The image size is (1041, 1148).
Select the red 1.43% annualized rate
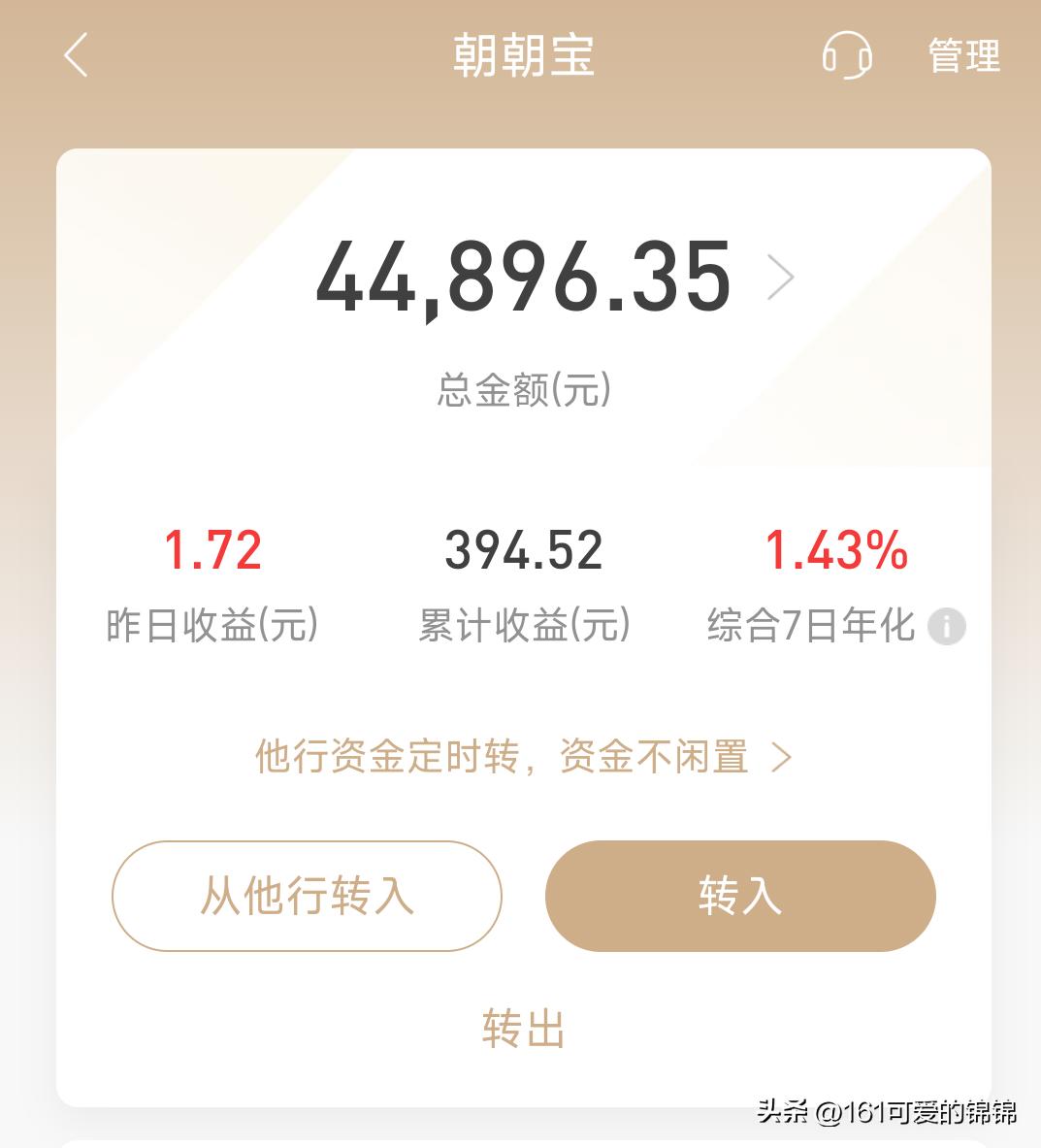(x=835, y=550)
